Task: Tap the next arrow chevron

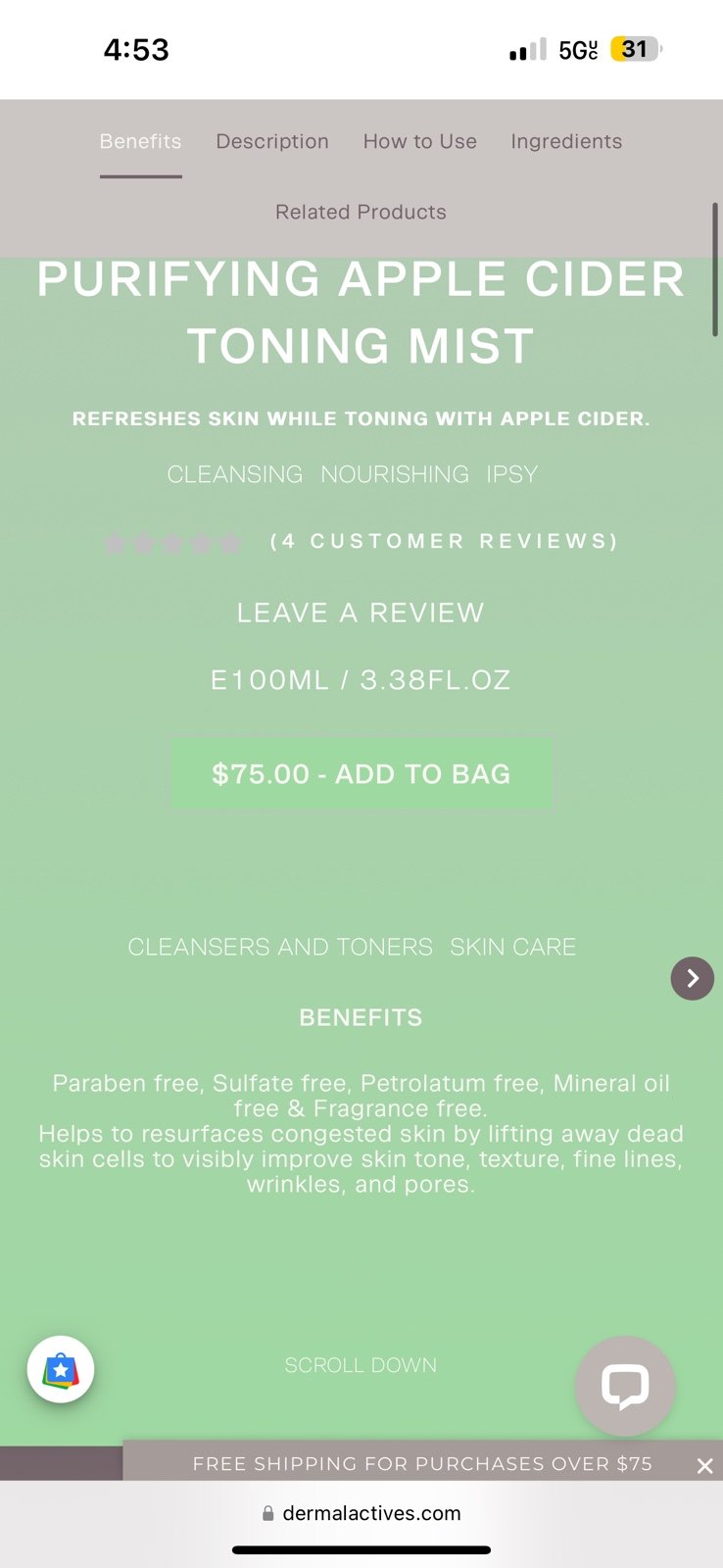Action: [x=693, y=978]
